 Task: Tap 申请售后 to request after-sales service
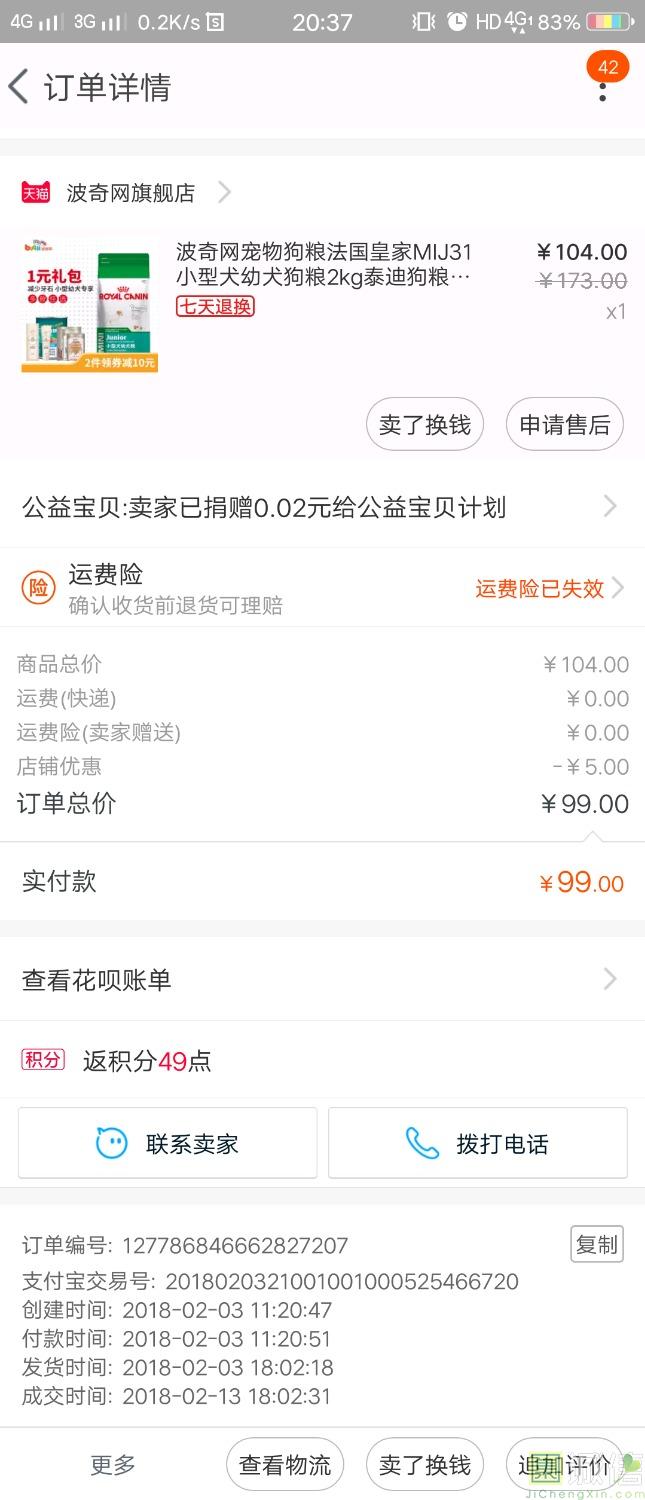(x=564, y=425)
